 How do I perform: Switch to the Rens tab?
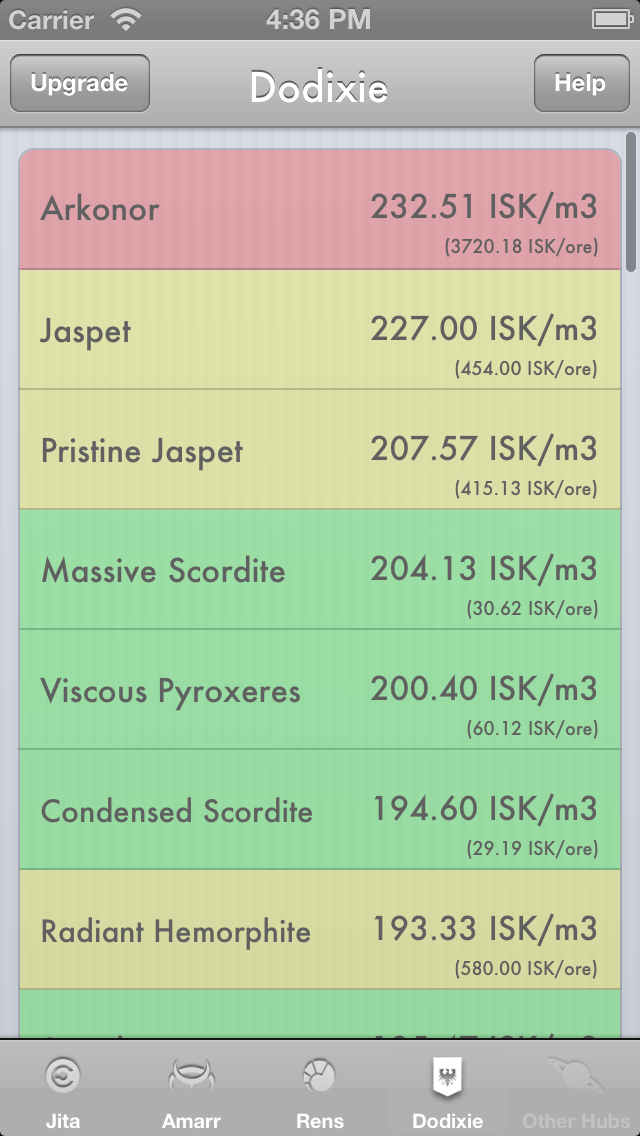320,1087
